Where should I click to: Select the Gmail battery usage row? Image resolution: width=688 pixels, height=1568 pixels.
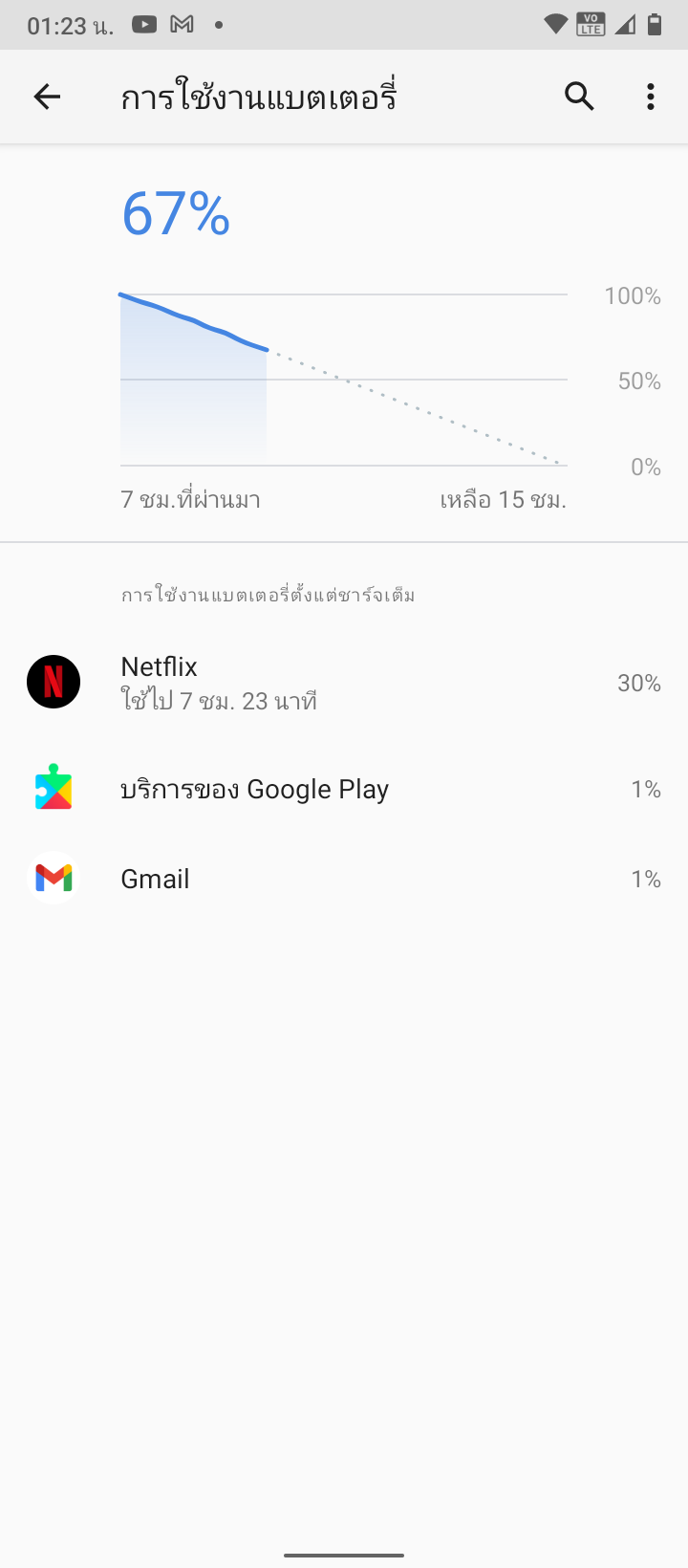click(344, 879)
